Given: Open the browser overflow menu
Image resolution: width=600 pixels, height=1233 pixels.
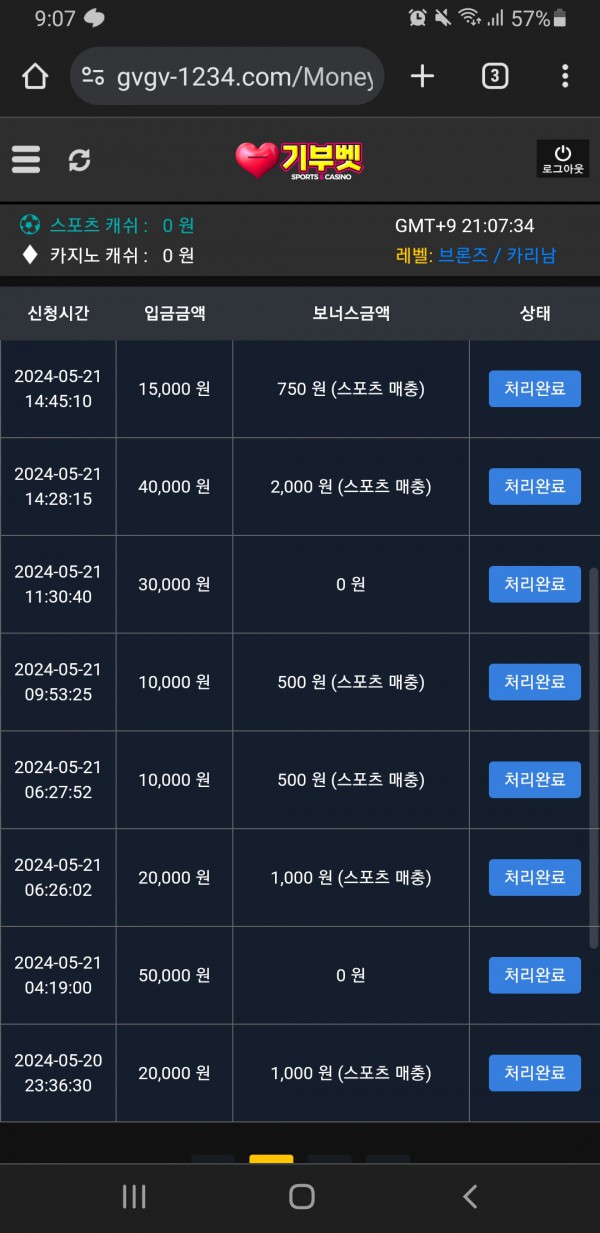Looking at the screenshot, I should (x=565, y=76).
